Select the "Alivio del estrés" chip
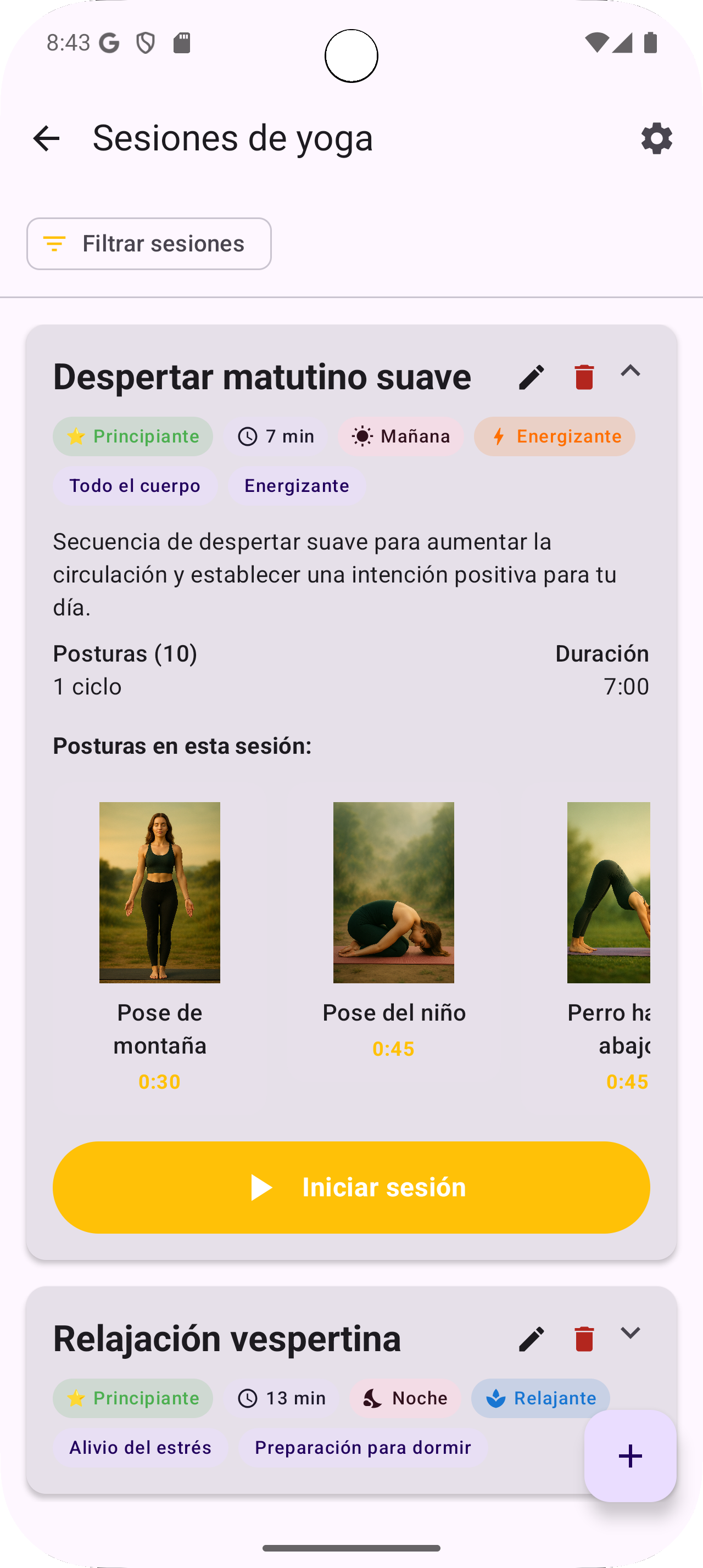The height and width of the screenshot is (1568, 703). tap(140, 1447)
